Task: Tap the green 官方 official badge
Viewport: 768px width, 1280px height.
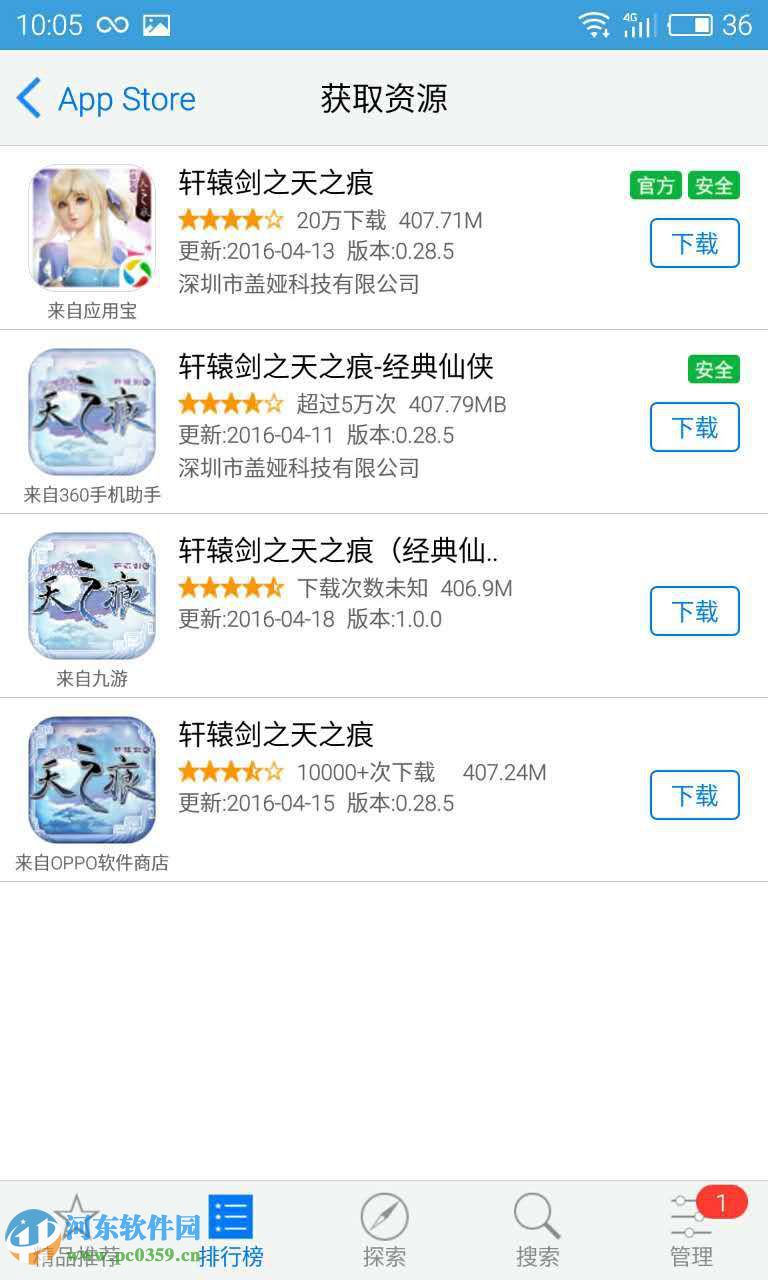Action: tap(655, 185)
